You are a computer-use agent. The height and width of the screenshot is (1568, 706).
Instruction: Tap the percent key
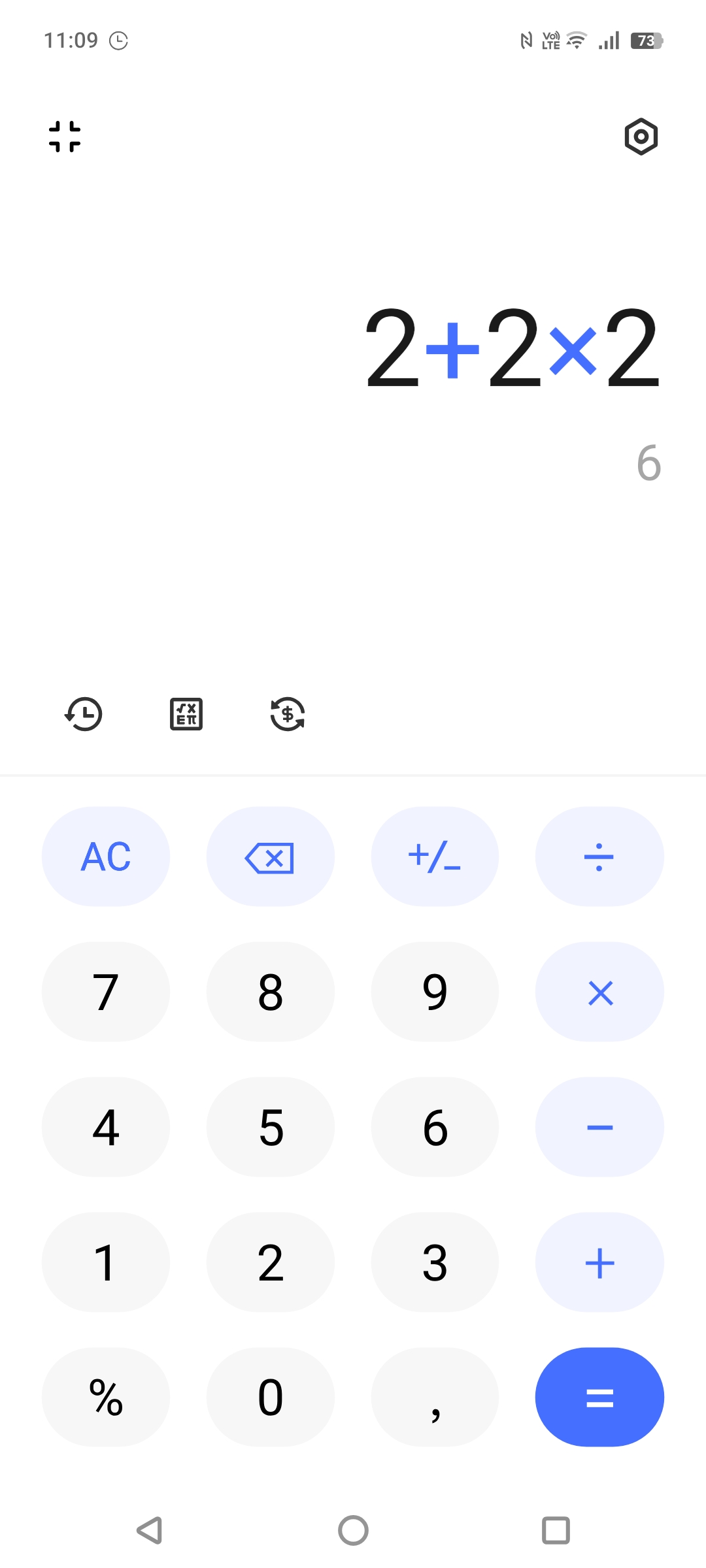point(106,1397)
